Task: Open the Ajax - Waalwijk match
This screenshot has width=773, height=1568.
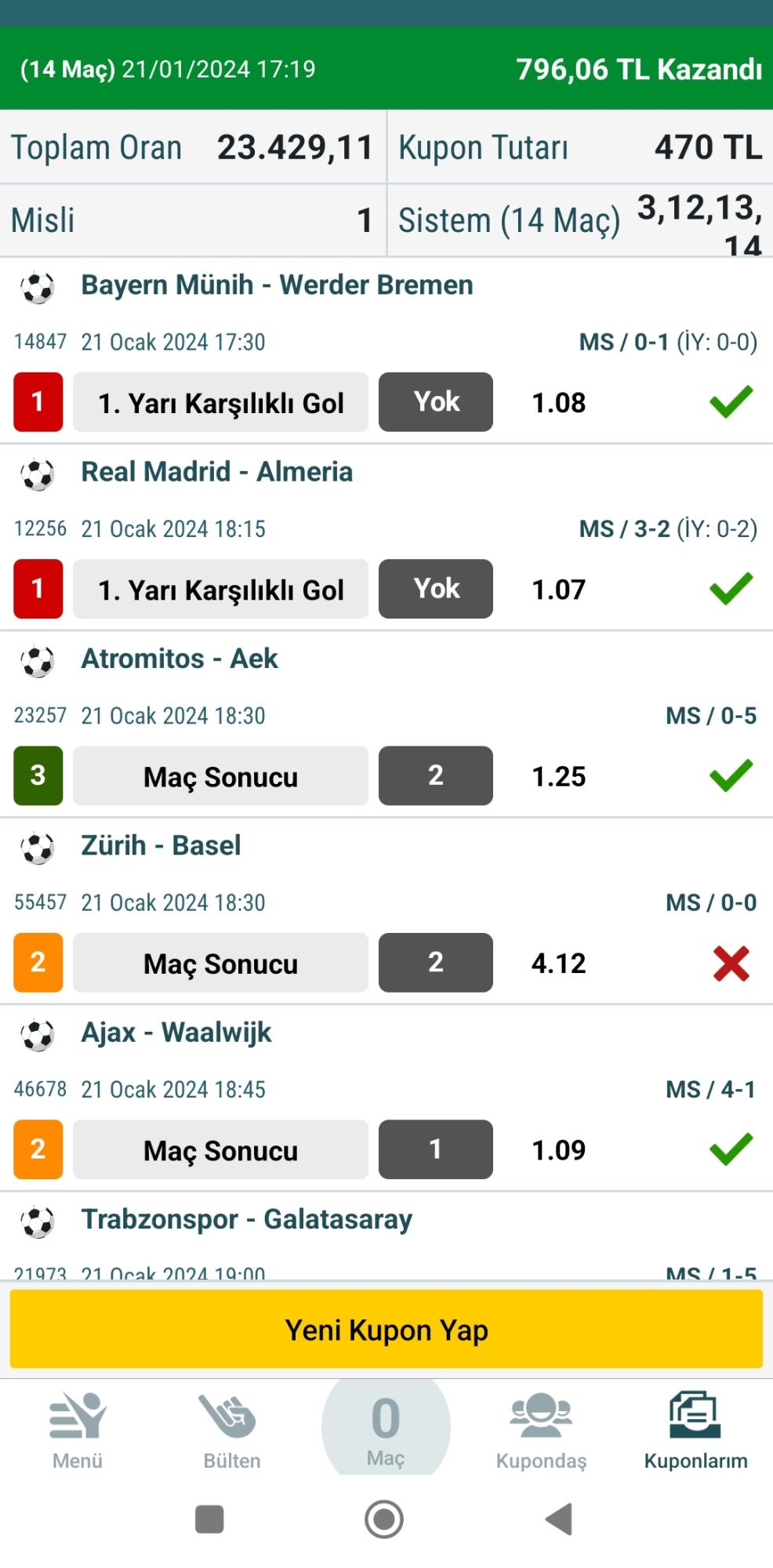Action: coord(176,1033)
